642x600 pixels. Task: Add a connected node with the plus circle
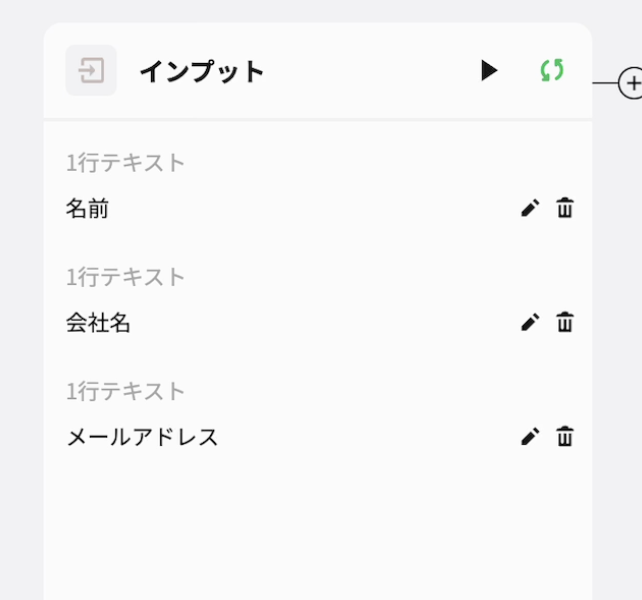631,83
